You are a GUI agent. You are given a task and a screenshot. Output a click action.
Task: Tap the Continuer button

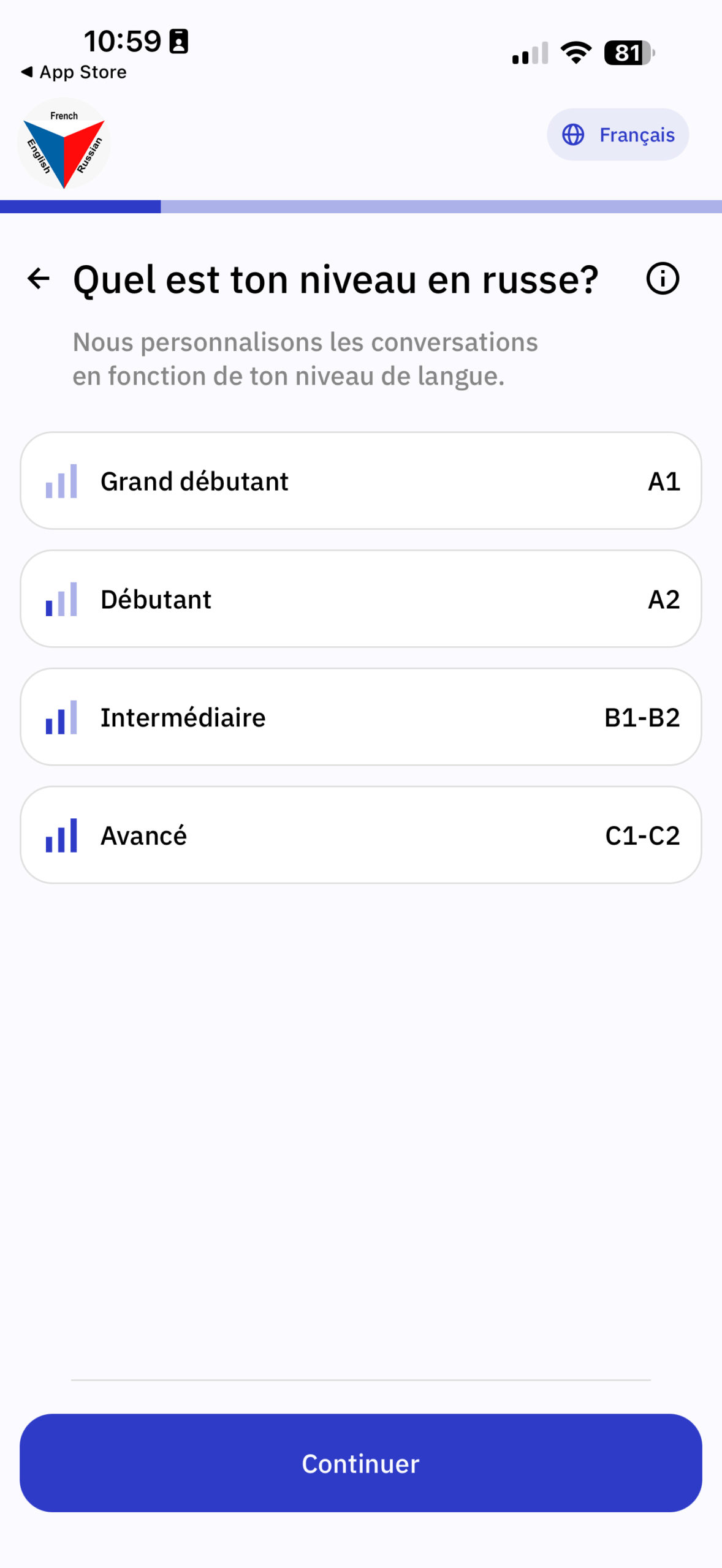(360, 1463)
